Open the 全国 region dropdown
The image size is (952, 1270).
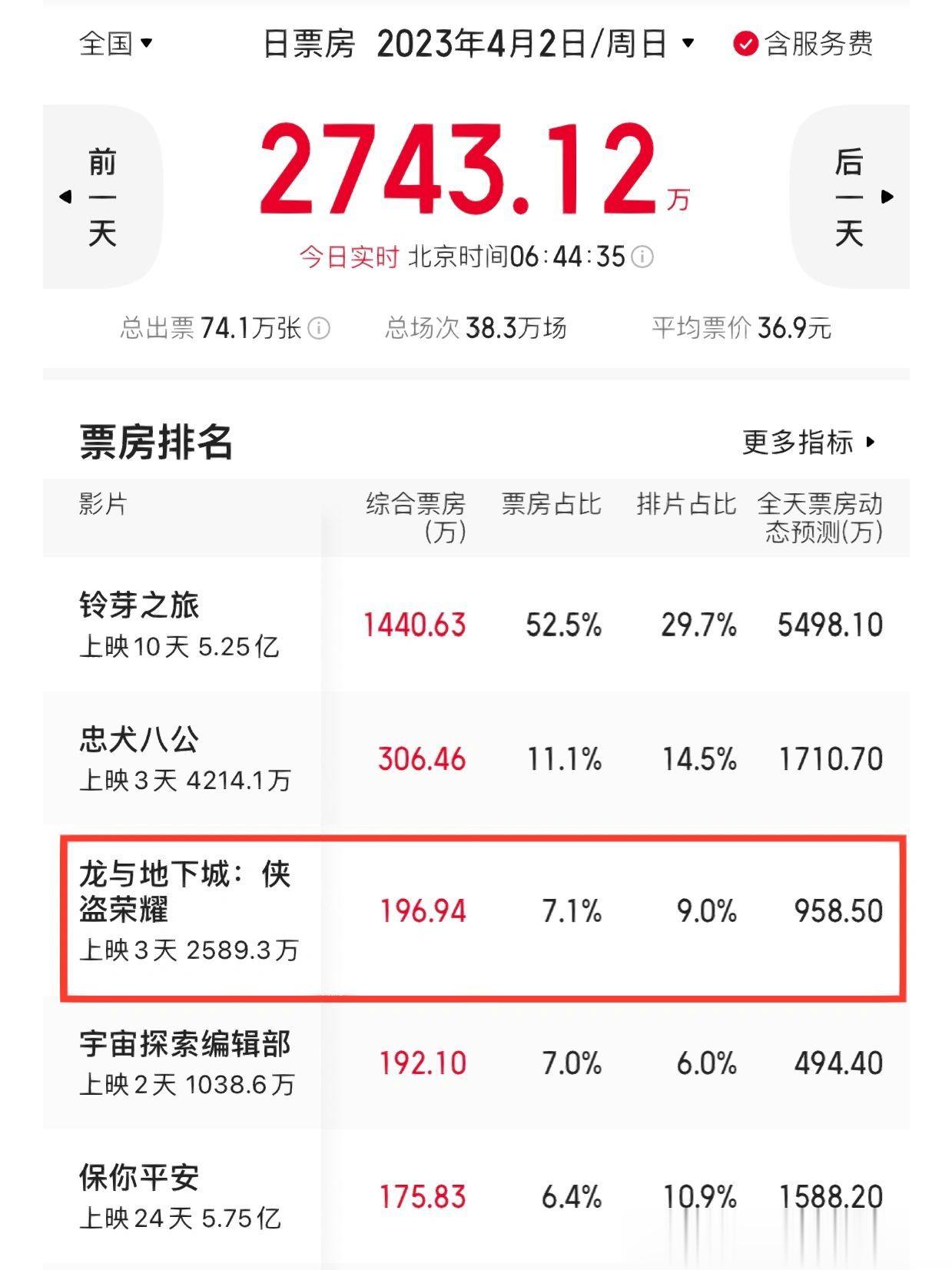coord(116,43)
